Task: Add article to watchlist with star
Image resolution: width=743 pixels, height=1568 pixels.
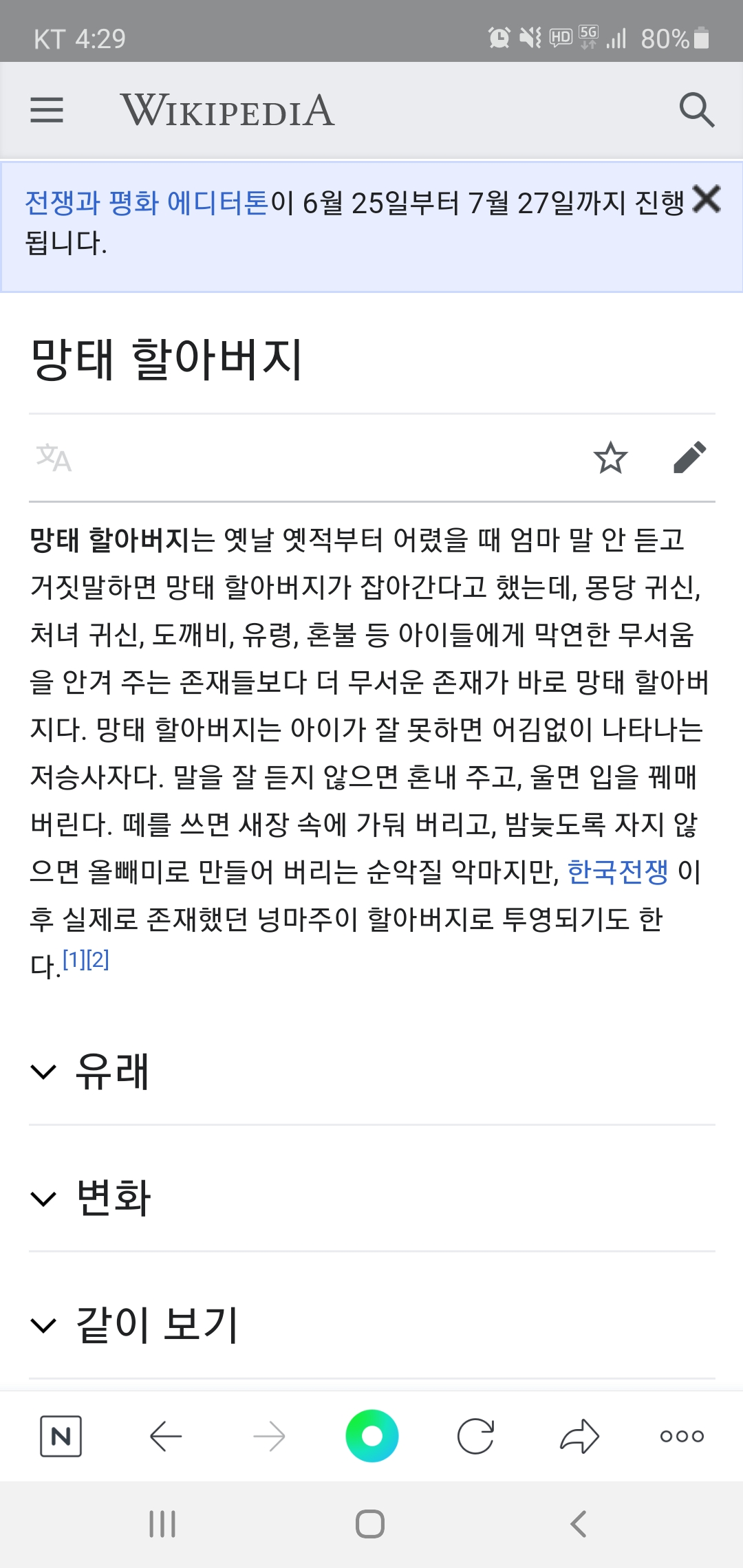Action: 610,458
